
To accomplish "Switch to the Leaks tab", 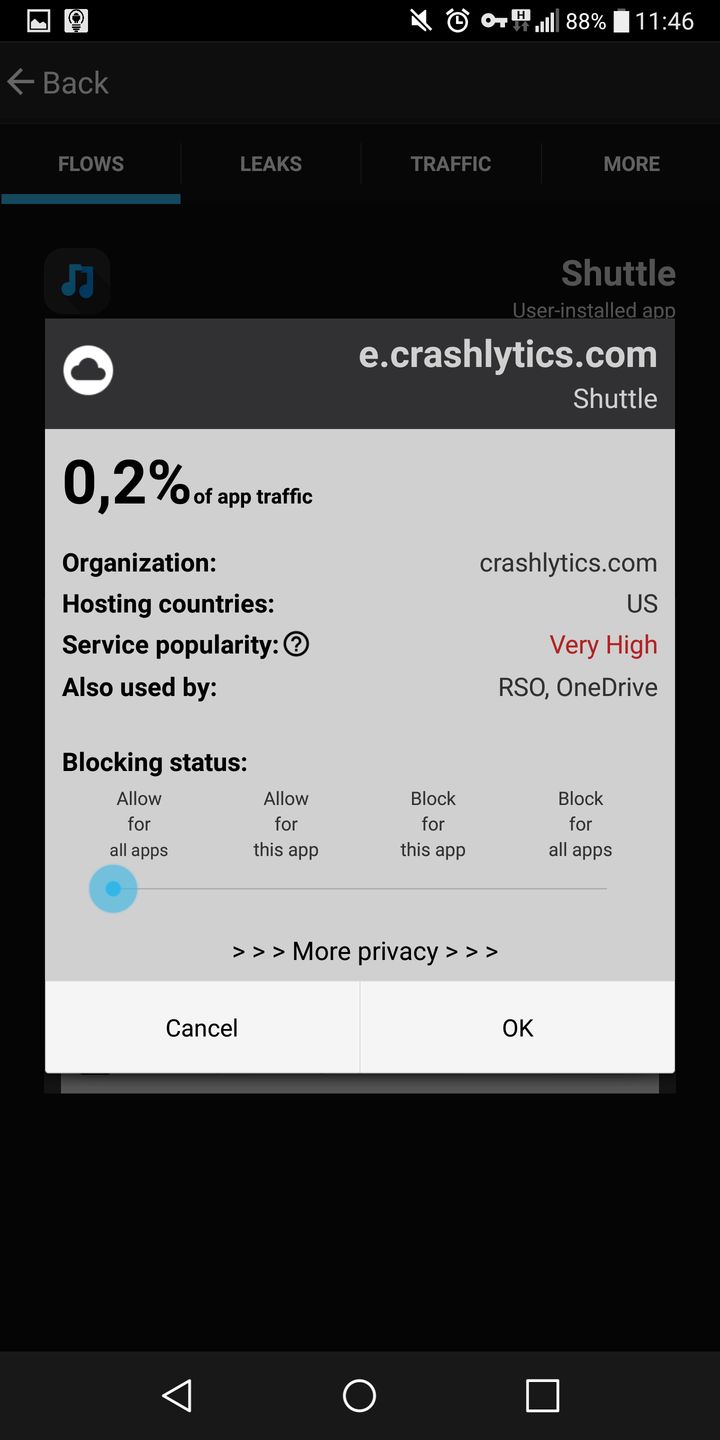I will (x=270, y=164).
